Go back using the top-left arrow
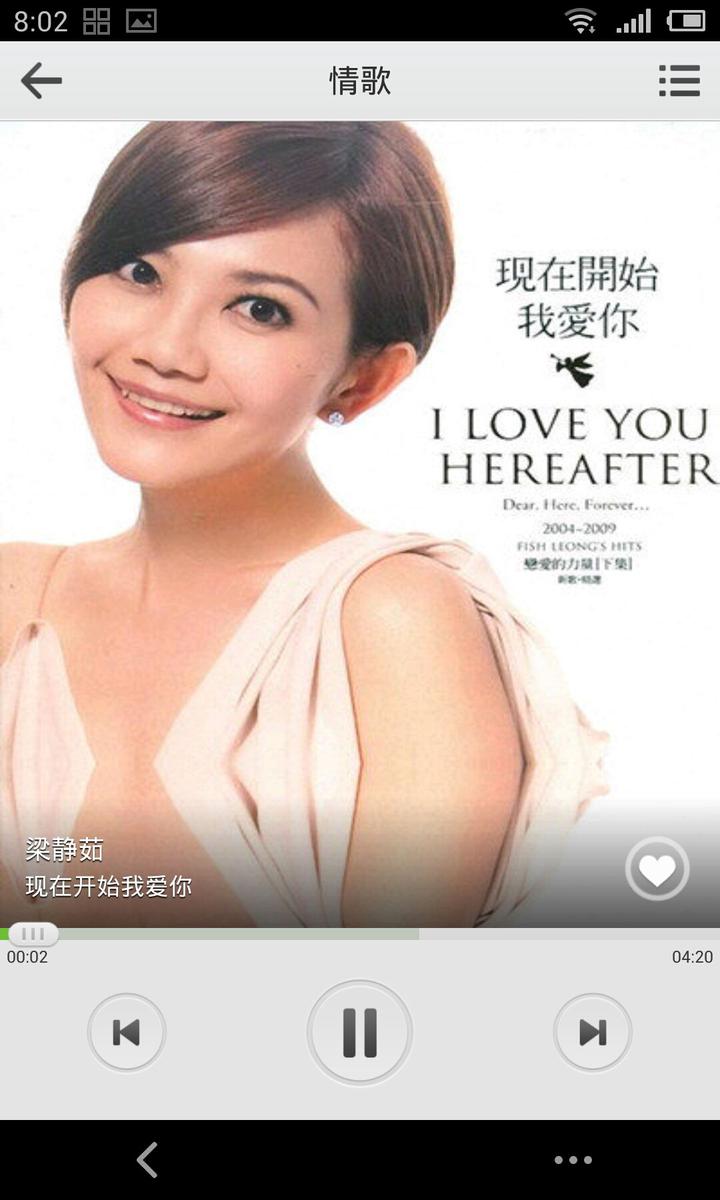This screenshot has width=720, height=1200. click(x=41, y=81)
